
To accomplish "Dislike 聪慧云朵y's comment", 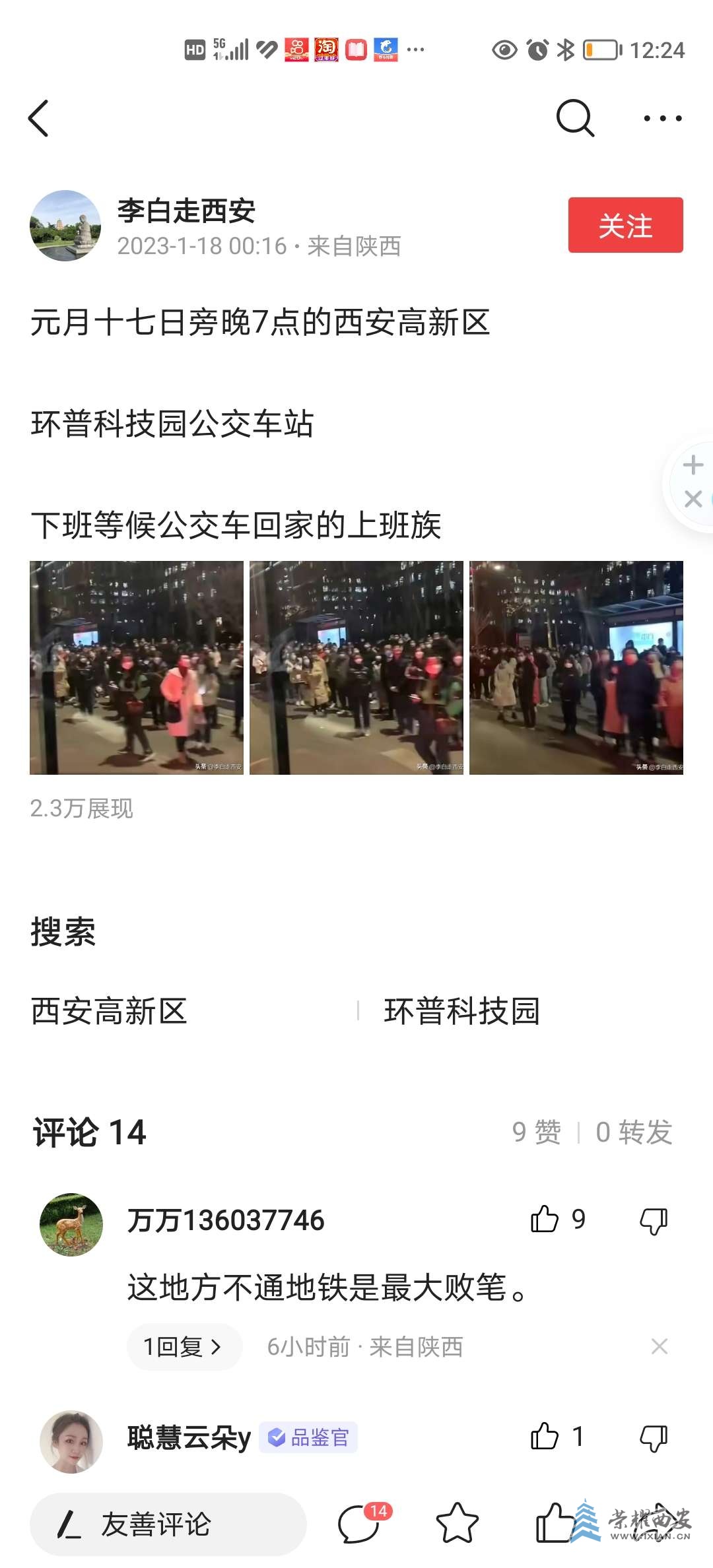I will [x=654, y=1438].
